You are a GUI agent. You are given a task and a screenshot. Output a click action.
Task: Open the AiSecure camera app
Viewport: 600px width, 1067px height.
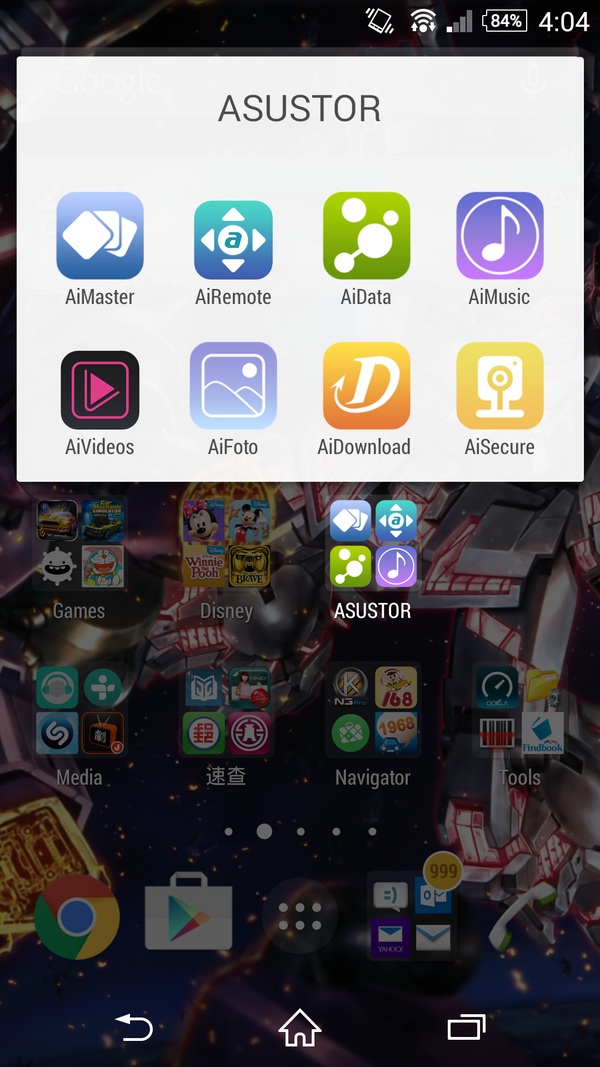[x=499, y=386]
